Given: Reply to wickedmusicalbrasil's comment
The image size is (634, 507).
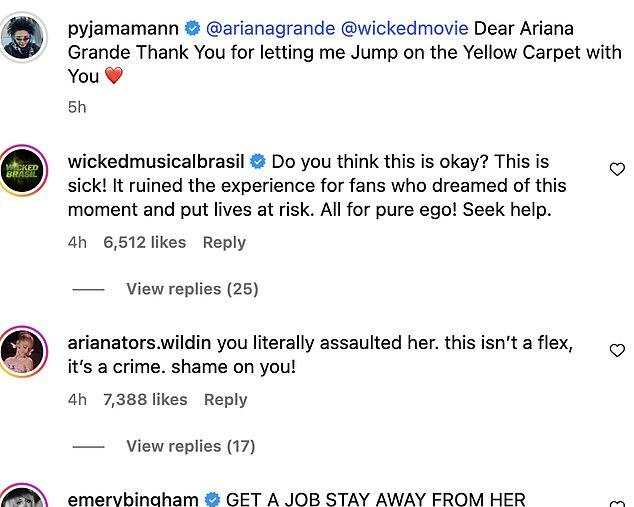Looking at the screenshot, I should pos(224,242).
